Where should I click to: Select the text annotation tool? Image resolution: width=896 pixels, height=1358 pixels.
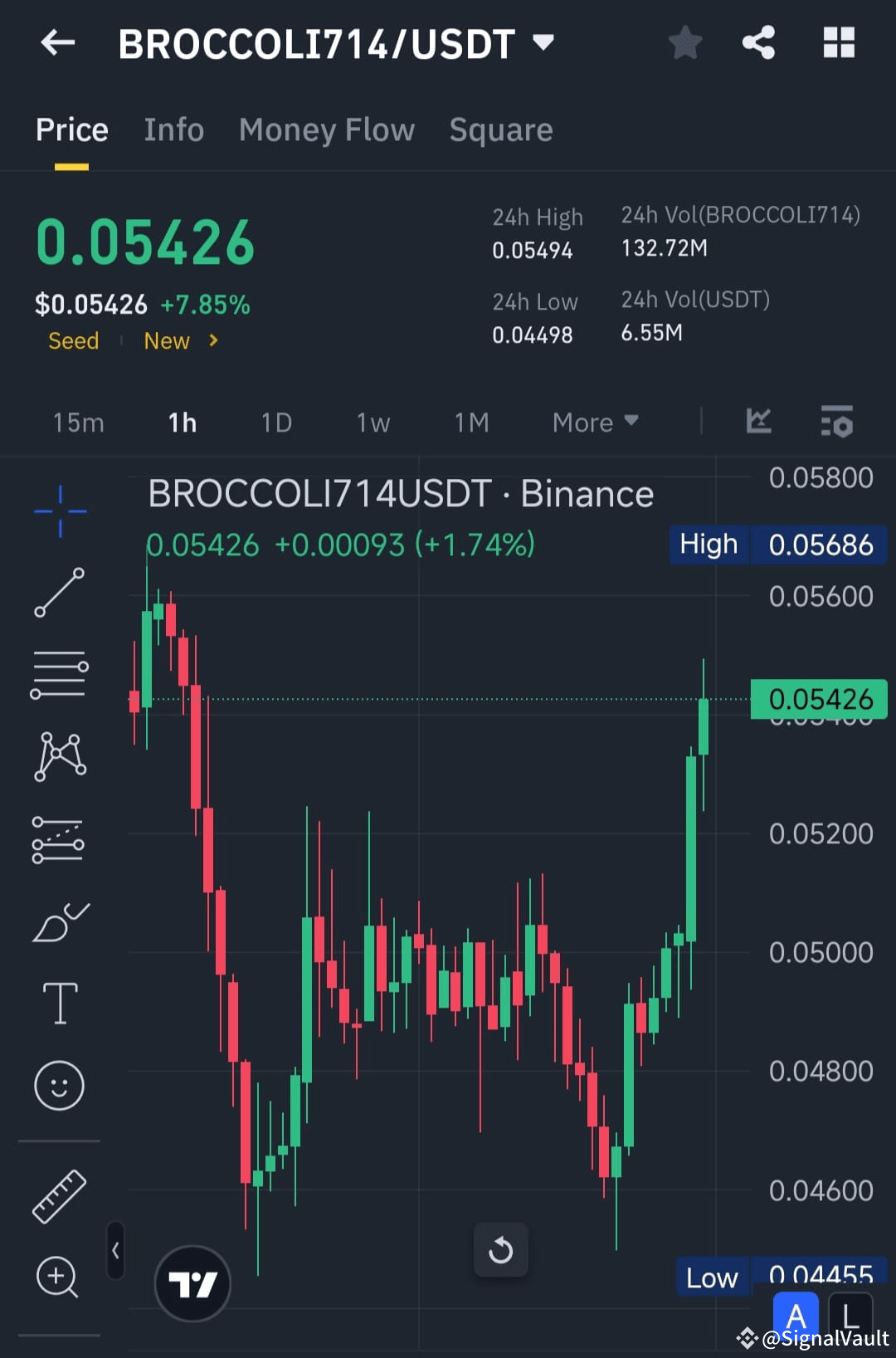click(59, 1003)
